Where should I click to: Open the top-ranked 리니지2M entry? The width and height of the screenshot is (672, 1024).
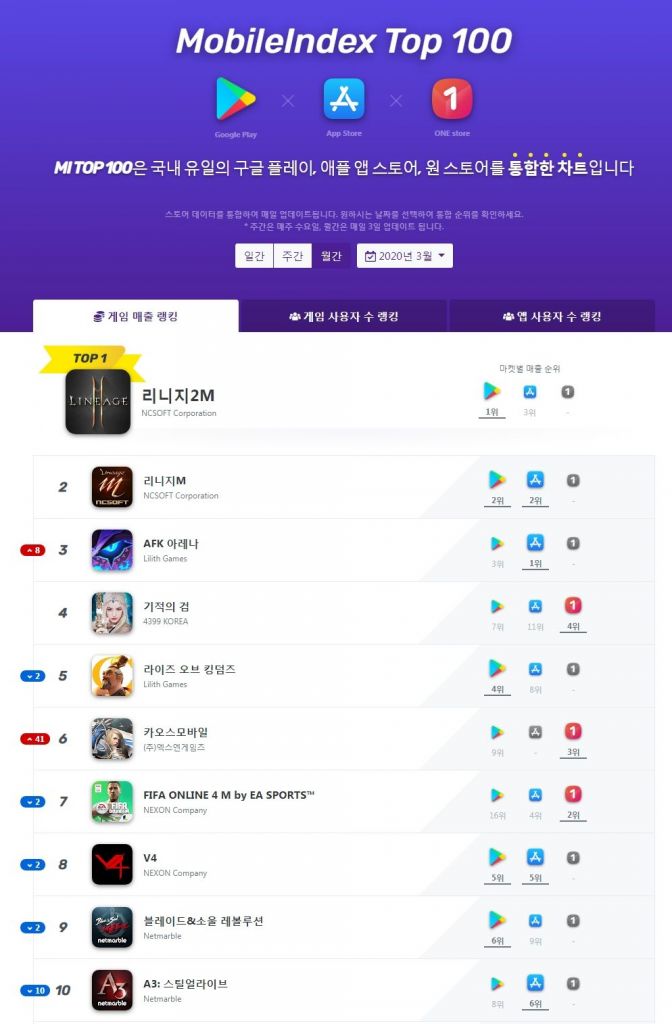click(x=178, y=396)
